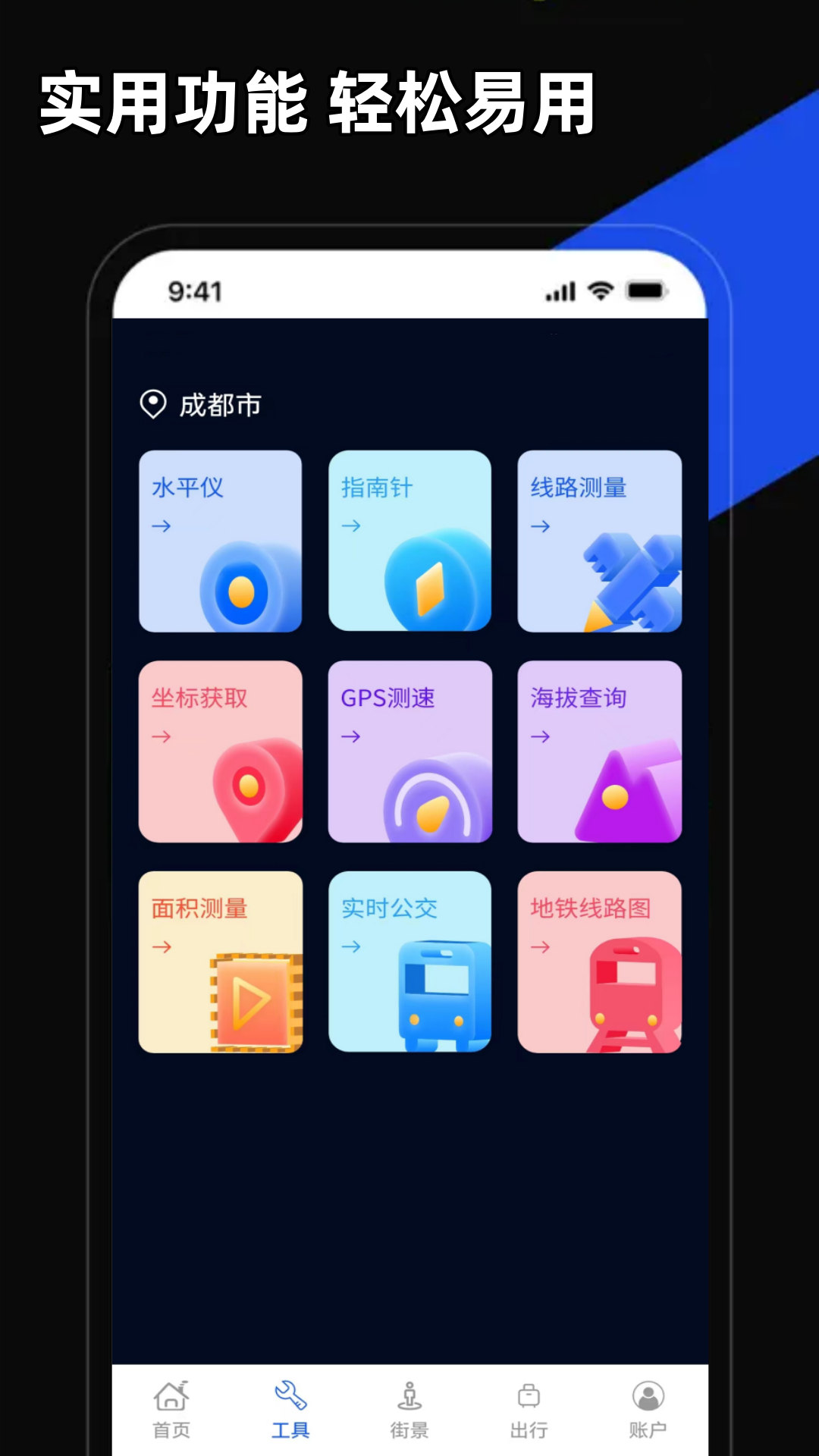Viewport: 819px width, 1456px height.
Task: Click the arrow on 地铁线路图 card
Action: [541, 949]
